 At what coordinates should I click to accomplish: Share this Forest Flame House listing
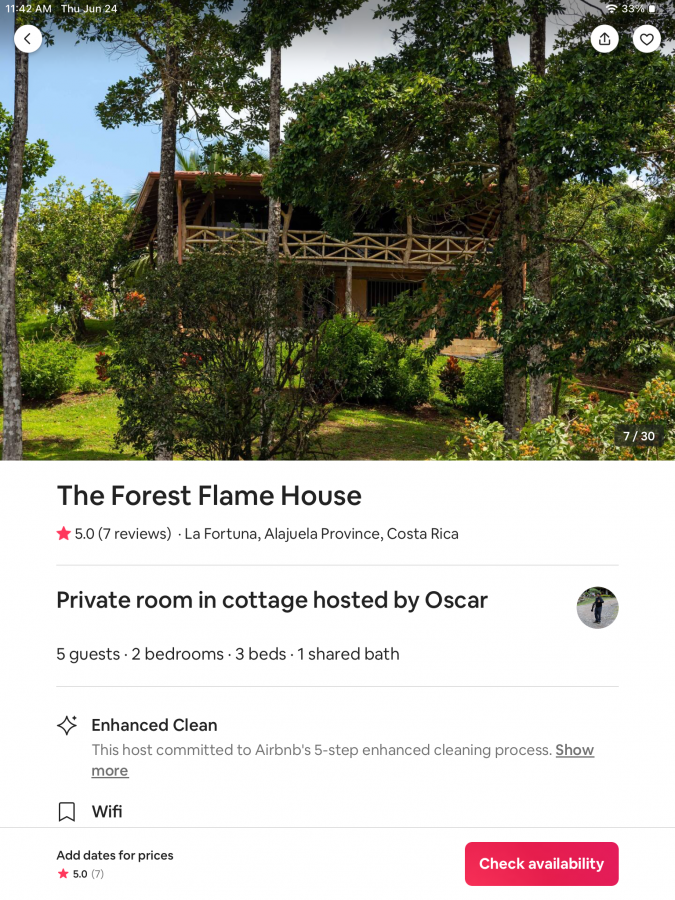604,39
